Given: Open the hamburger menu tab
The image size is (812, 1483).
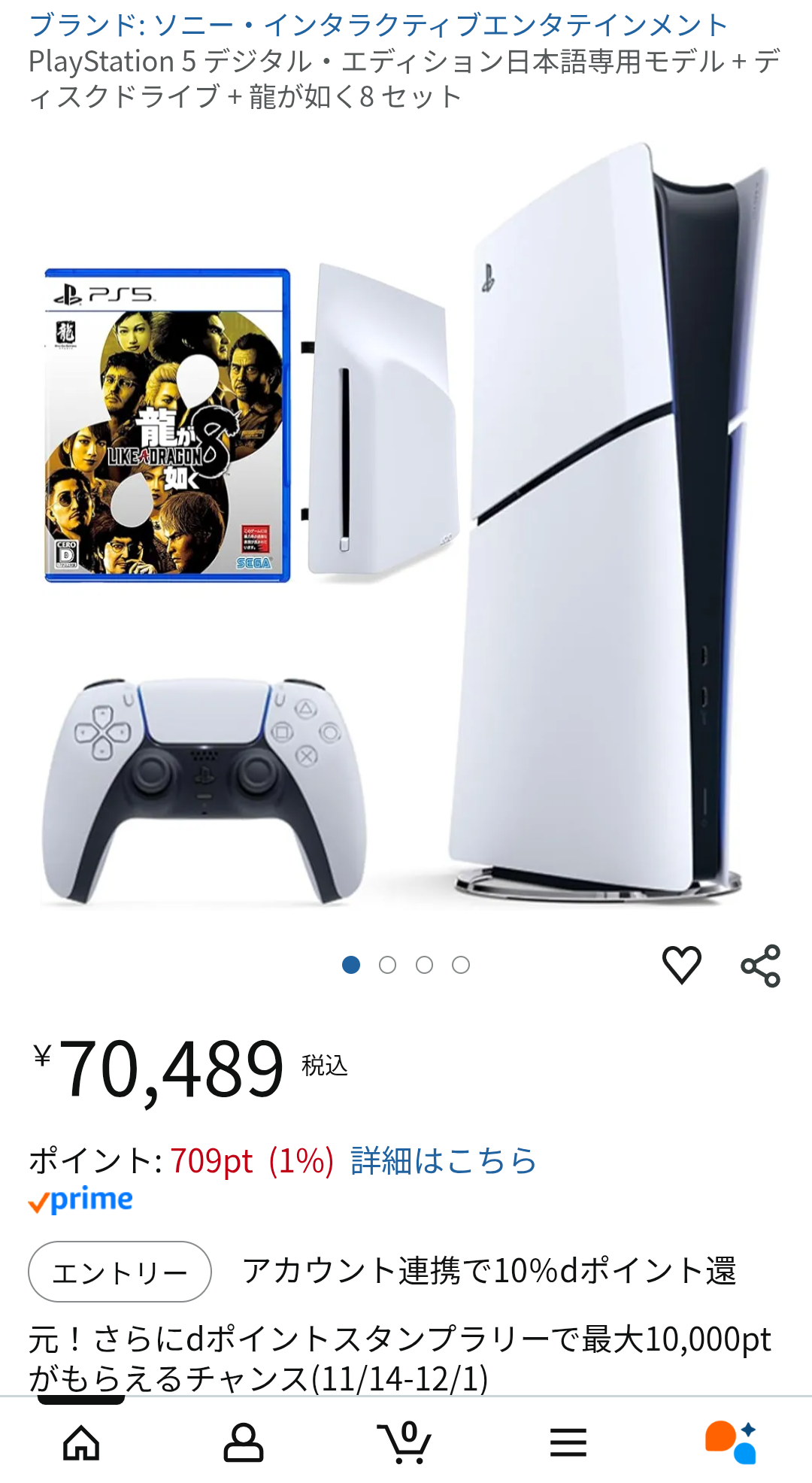Looking at the screenshot, I should 568,1442.
